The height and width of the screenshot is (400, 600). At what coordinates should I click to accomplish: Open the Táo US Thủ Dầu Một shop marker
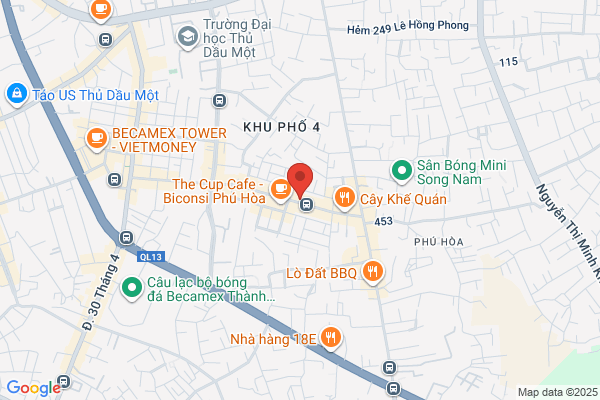17,95
